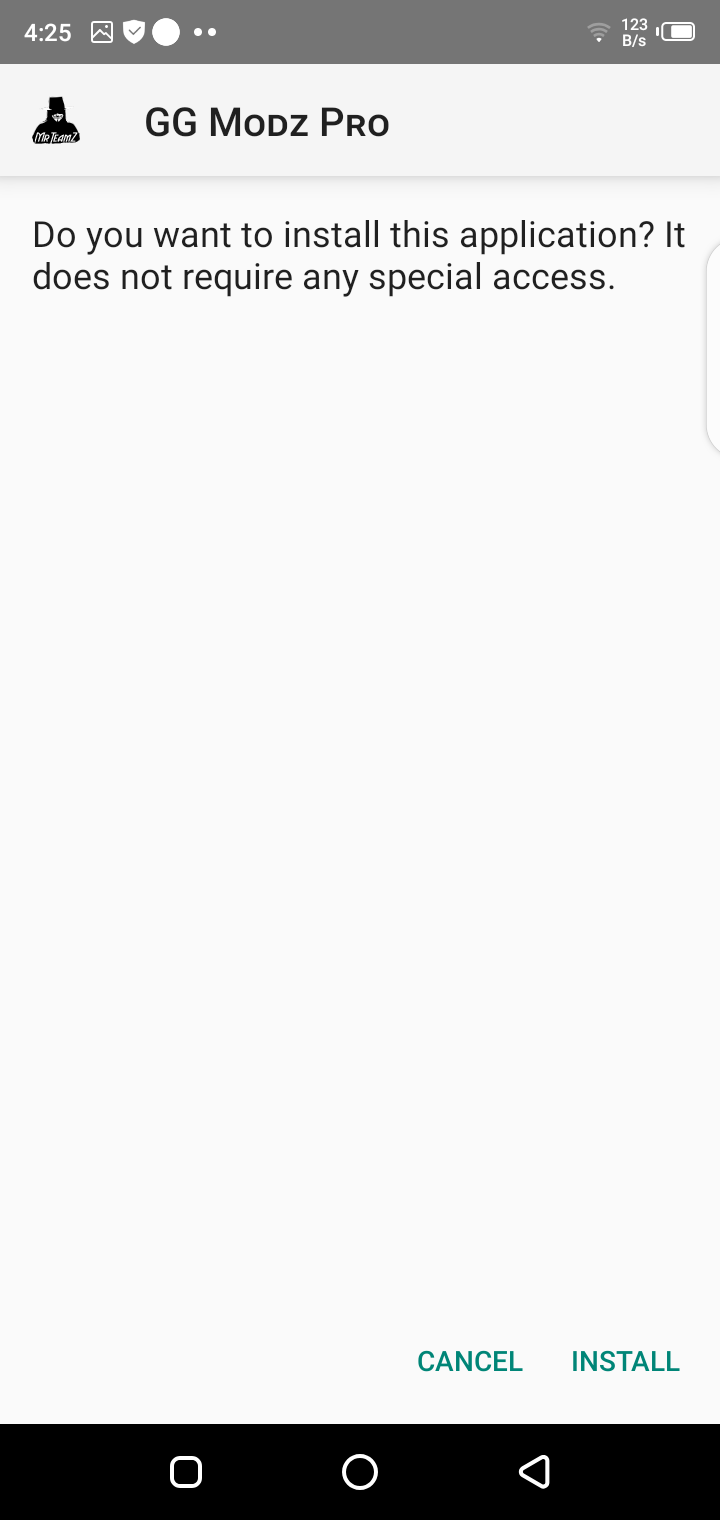Go to the home screen
The image size is (720, 1520).
click(360, 1471)
